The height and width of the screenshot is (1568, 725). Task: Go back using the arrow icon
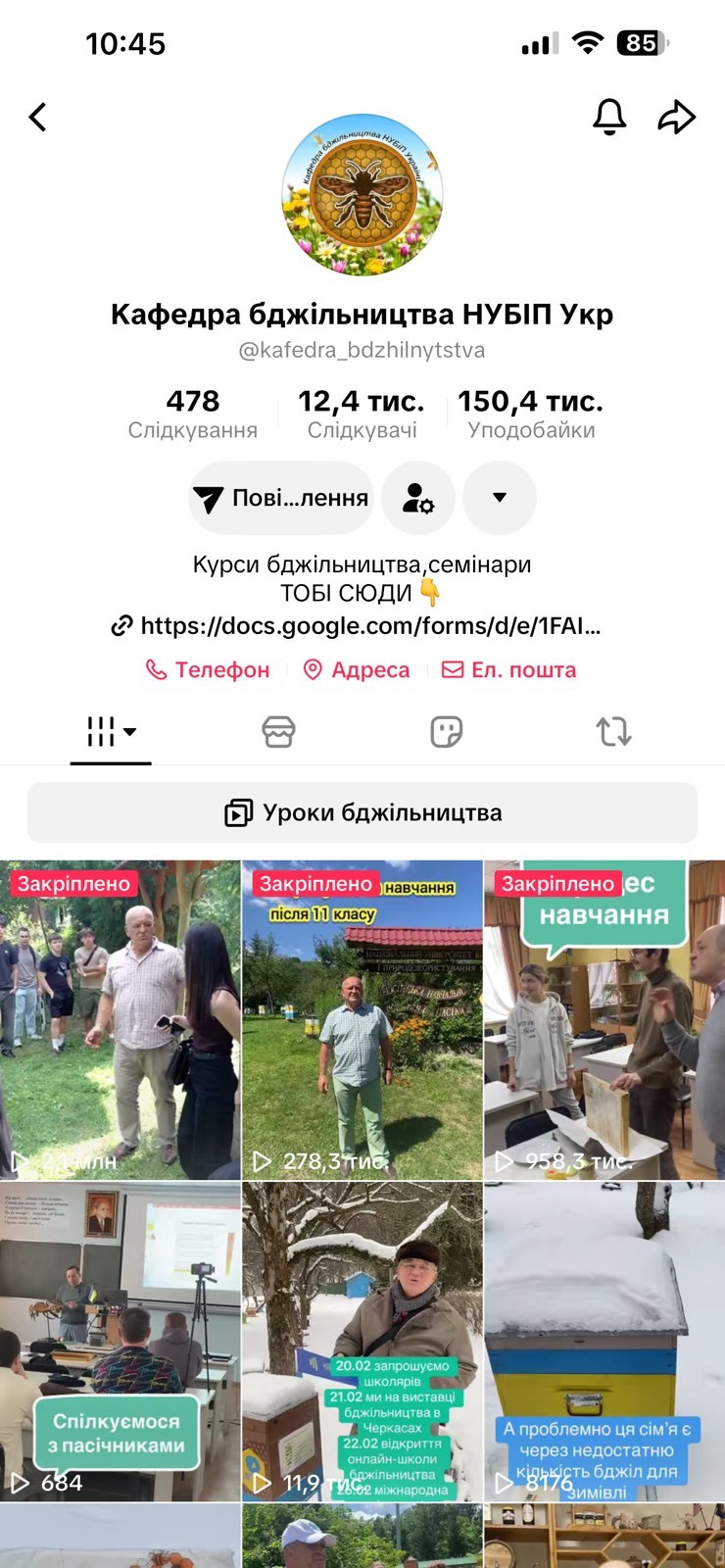tap(38, 118)
